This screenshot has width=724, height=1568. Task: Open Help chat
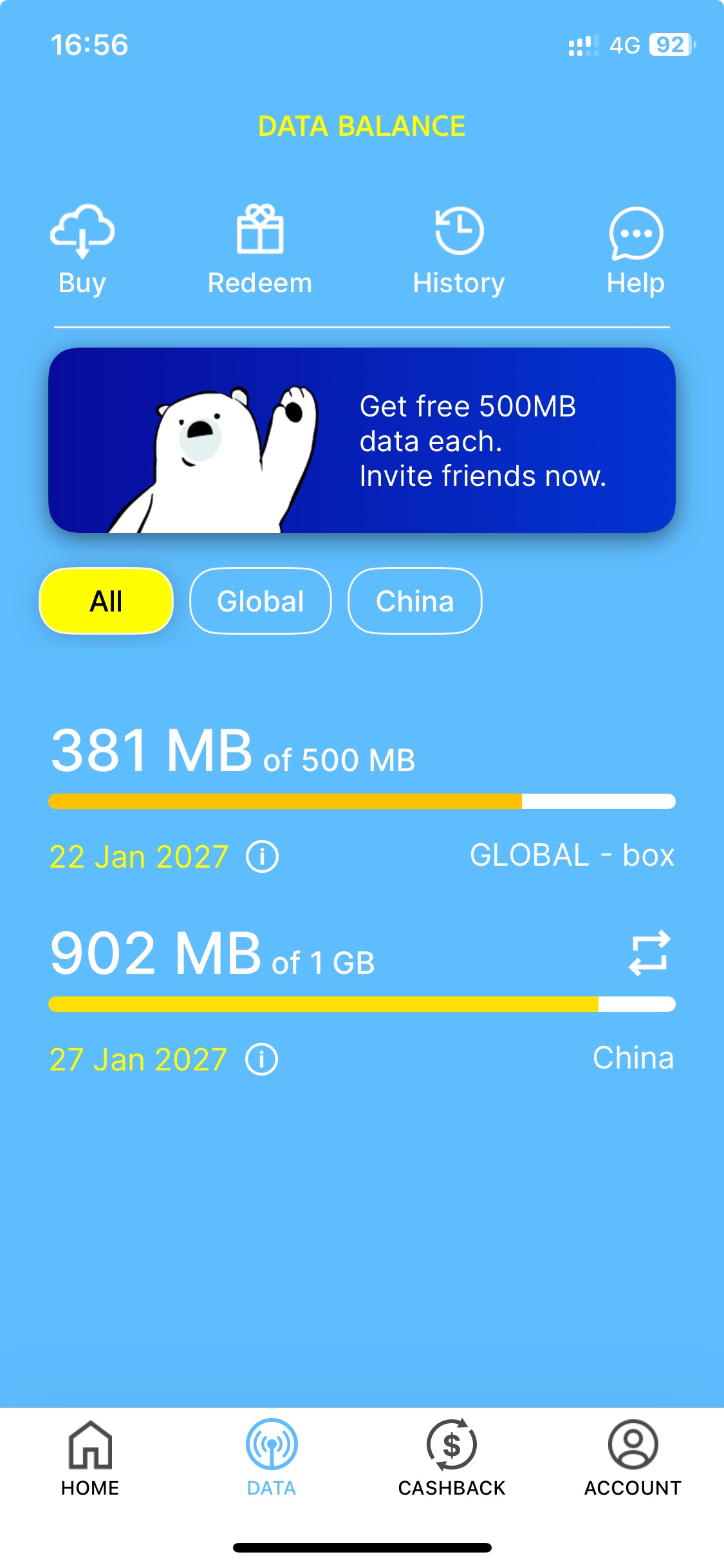tap(636, 251)
